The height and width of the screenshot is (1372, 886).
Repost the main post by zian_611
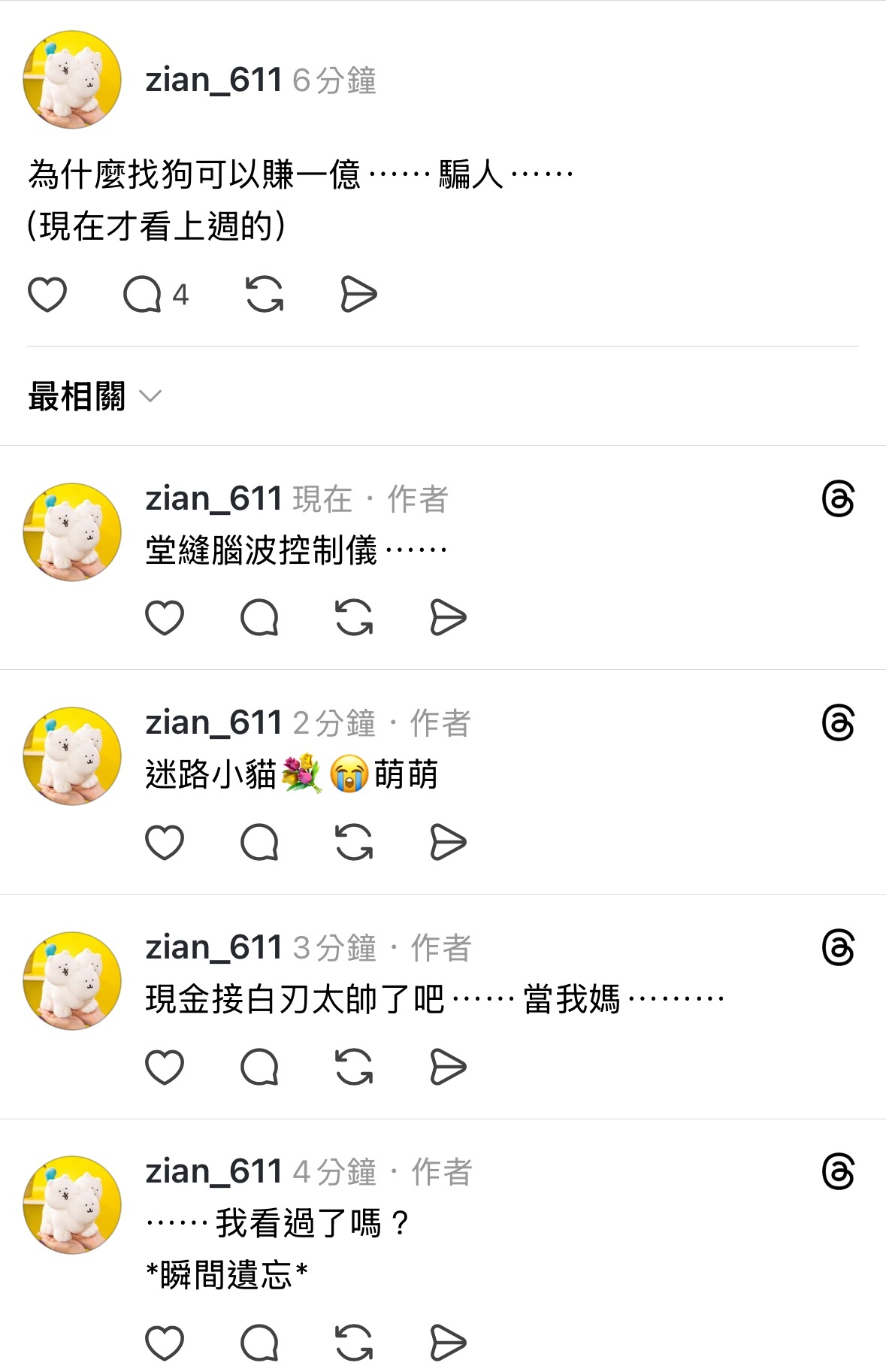tap(265, 294)
